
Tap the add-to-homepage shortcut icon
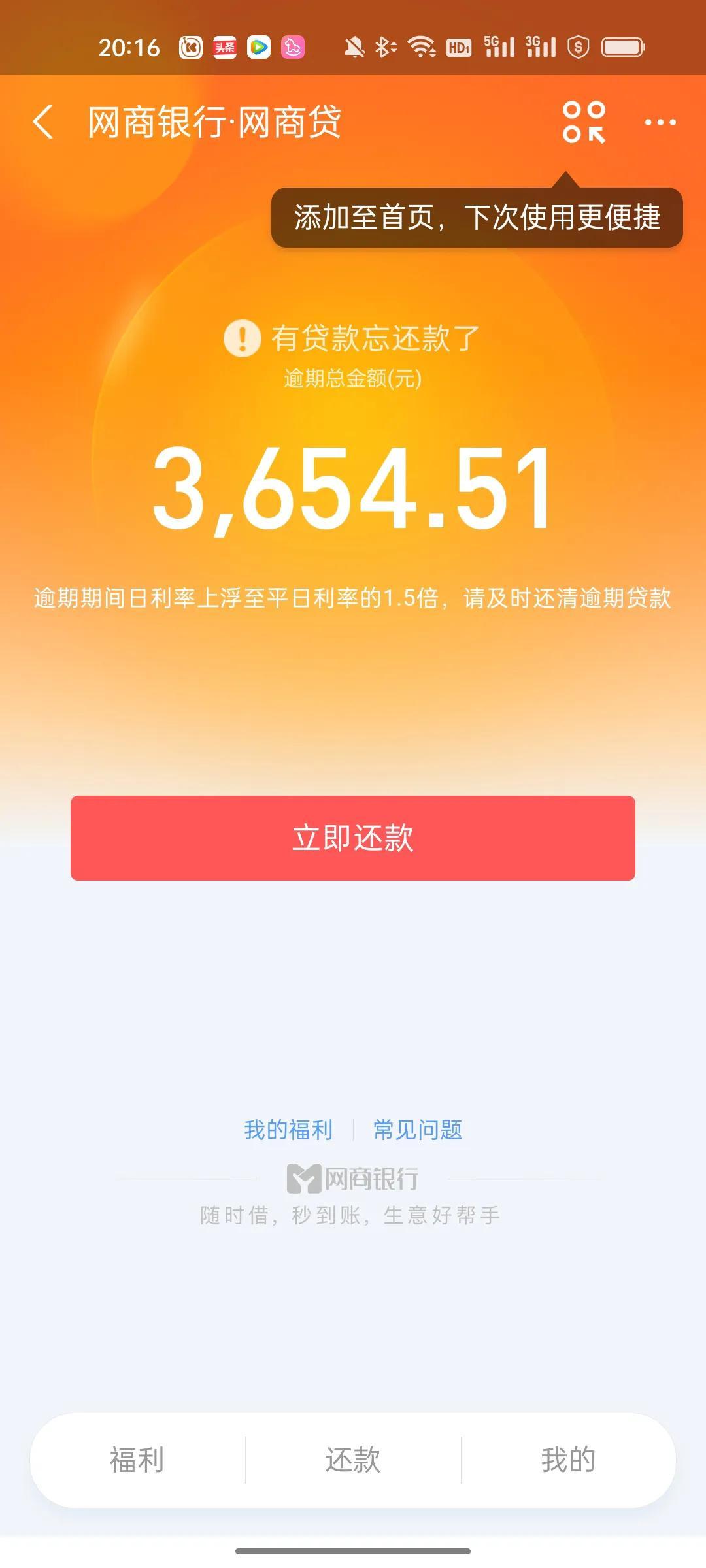coord(584,122)
